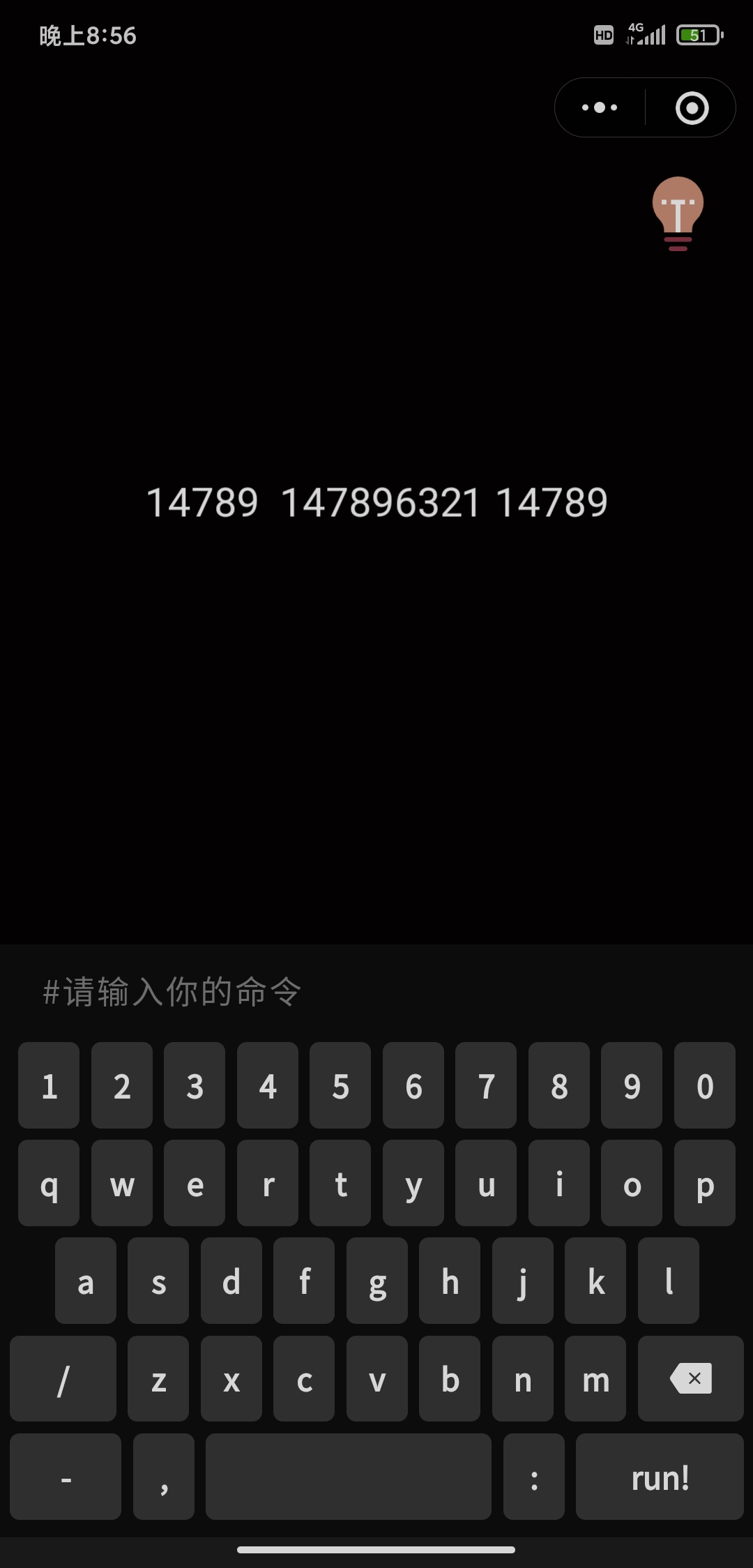
Task: Close the mini program with the circle button
Action: [692, 107]
